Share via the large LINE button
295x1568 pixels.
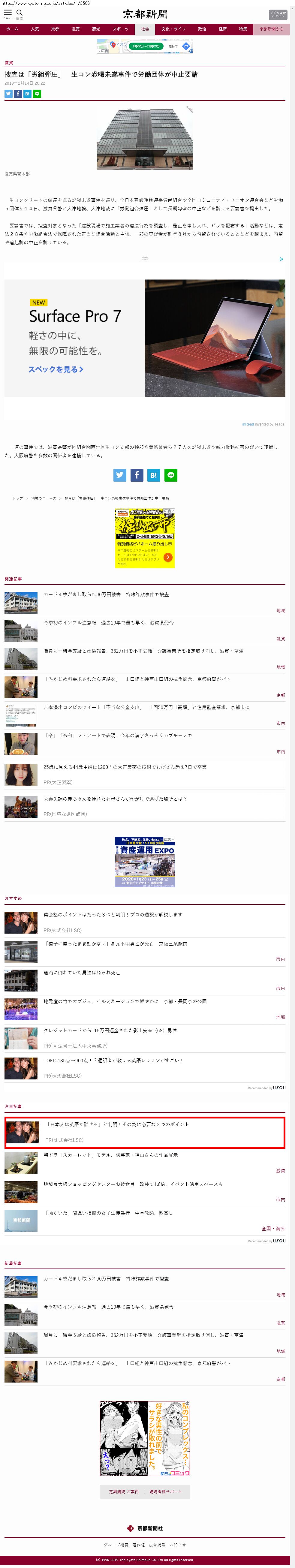171,475
